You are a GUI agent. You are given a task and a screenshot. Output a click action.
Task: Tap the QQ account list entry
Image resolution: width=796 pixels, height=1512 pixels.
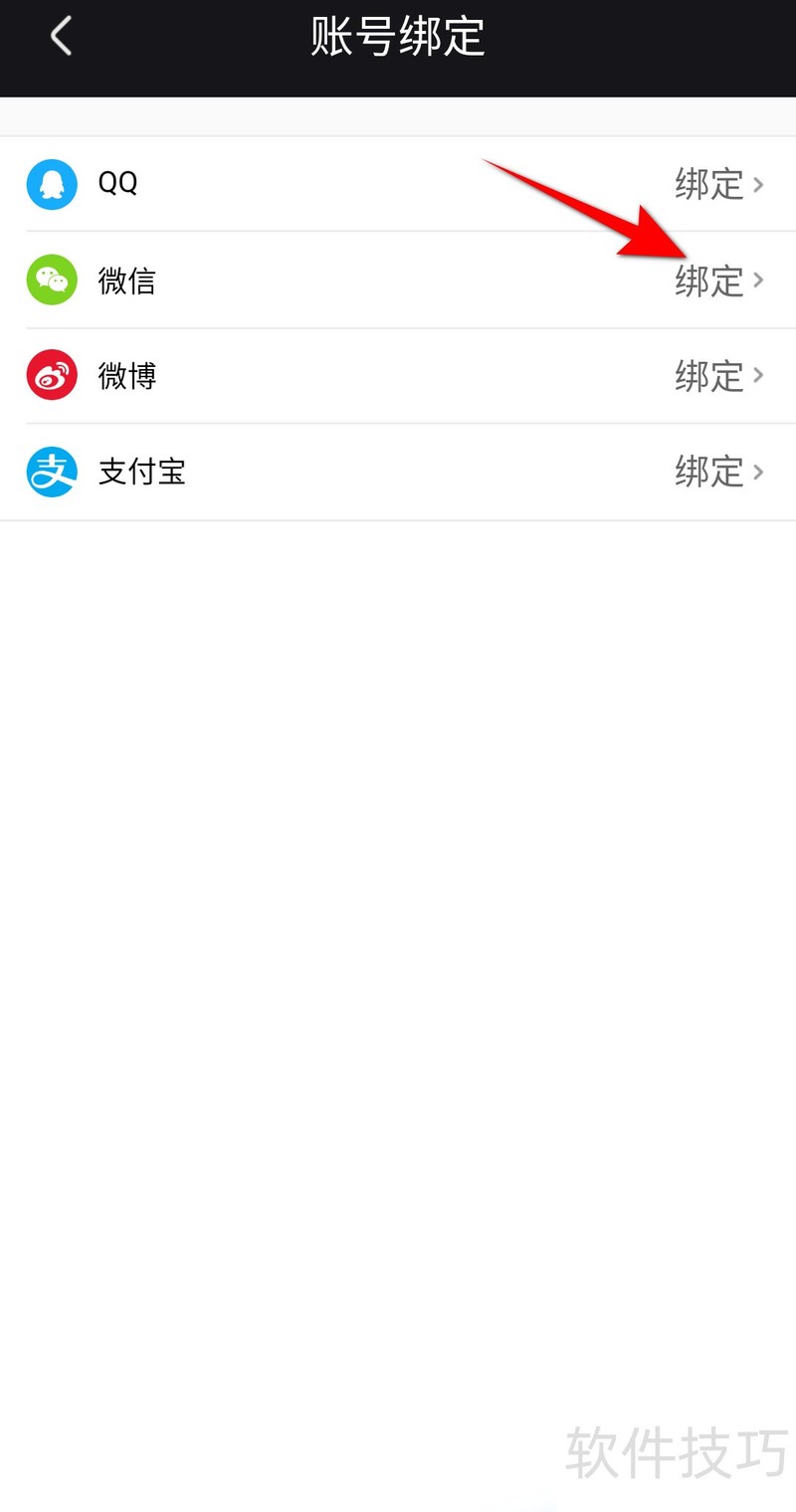[x=398, y=184]
